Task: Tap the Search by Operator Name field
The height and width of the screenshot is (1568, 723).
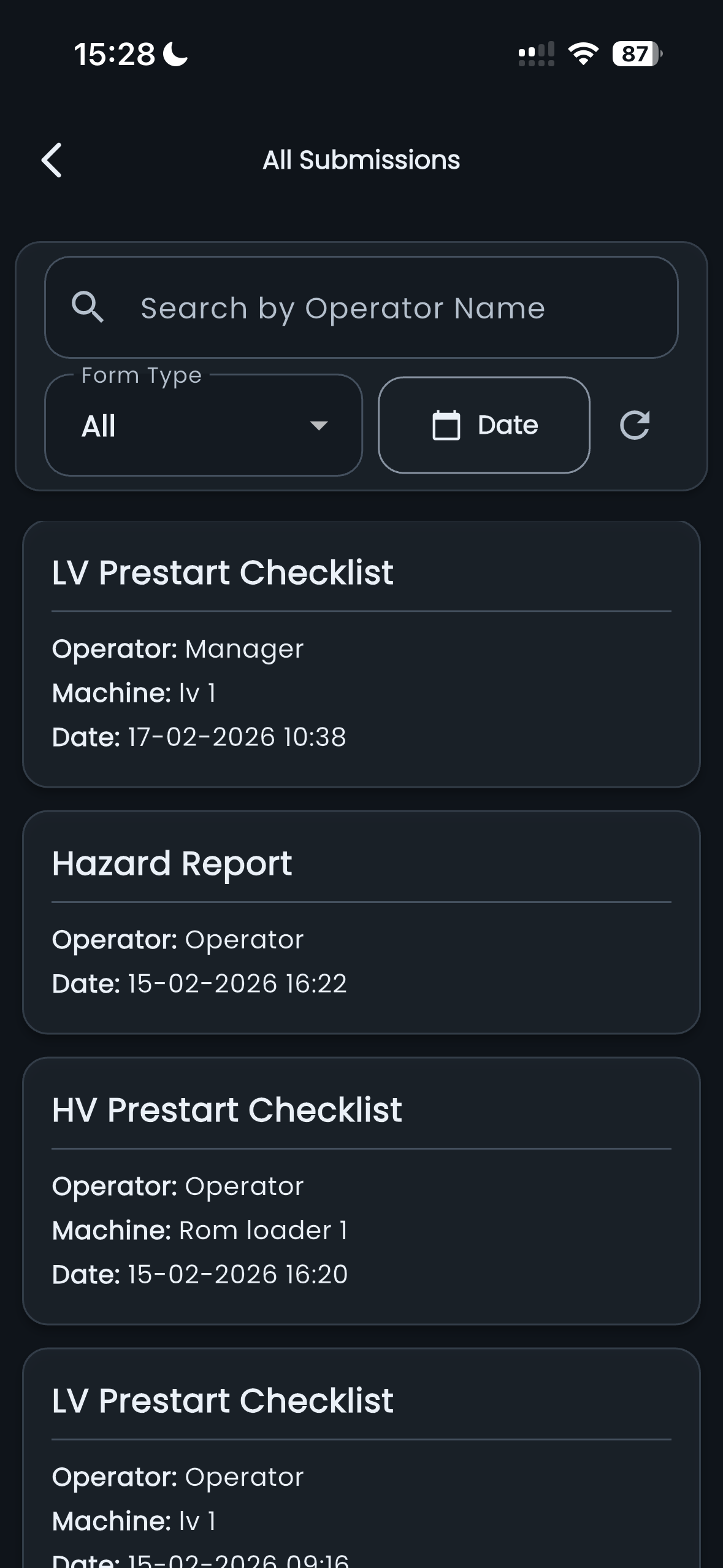Action: [x=361, y=307]
